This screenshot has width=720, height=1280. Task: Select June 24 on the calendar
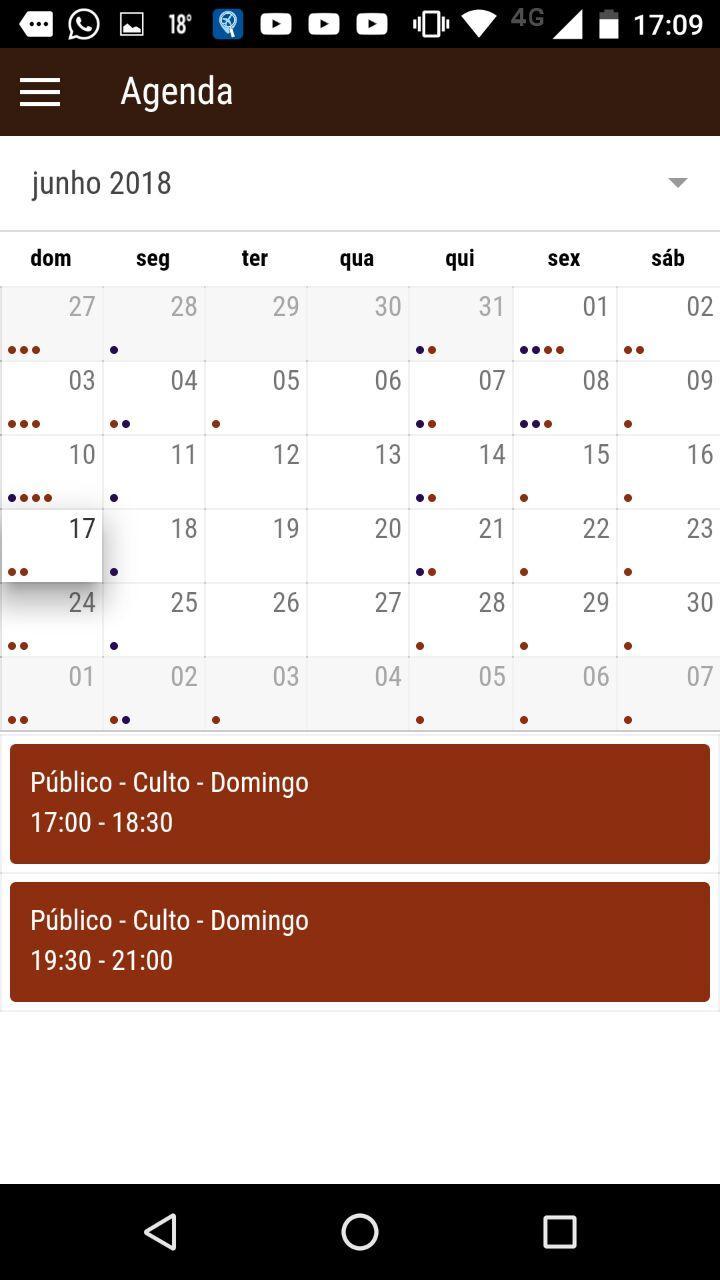(x=52, y=620)
